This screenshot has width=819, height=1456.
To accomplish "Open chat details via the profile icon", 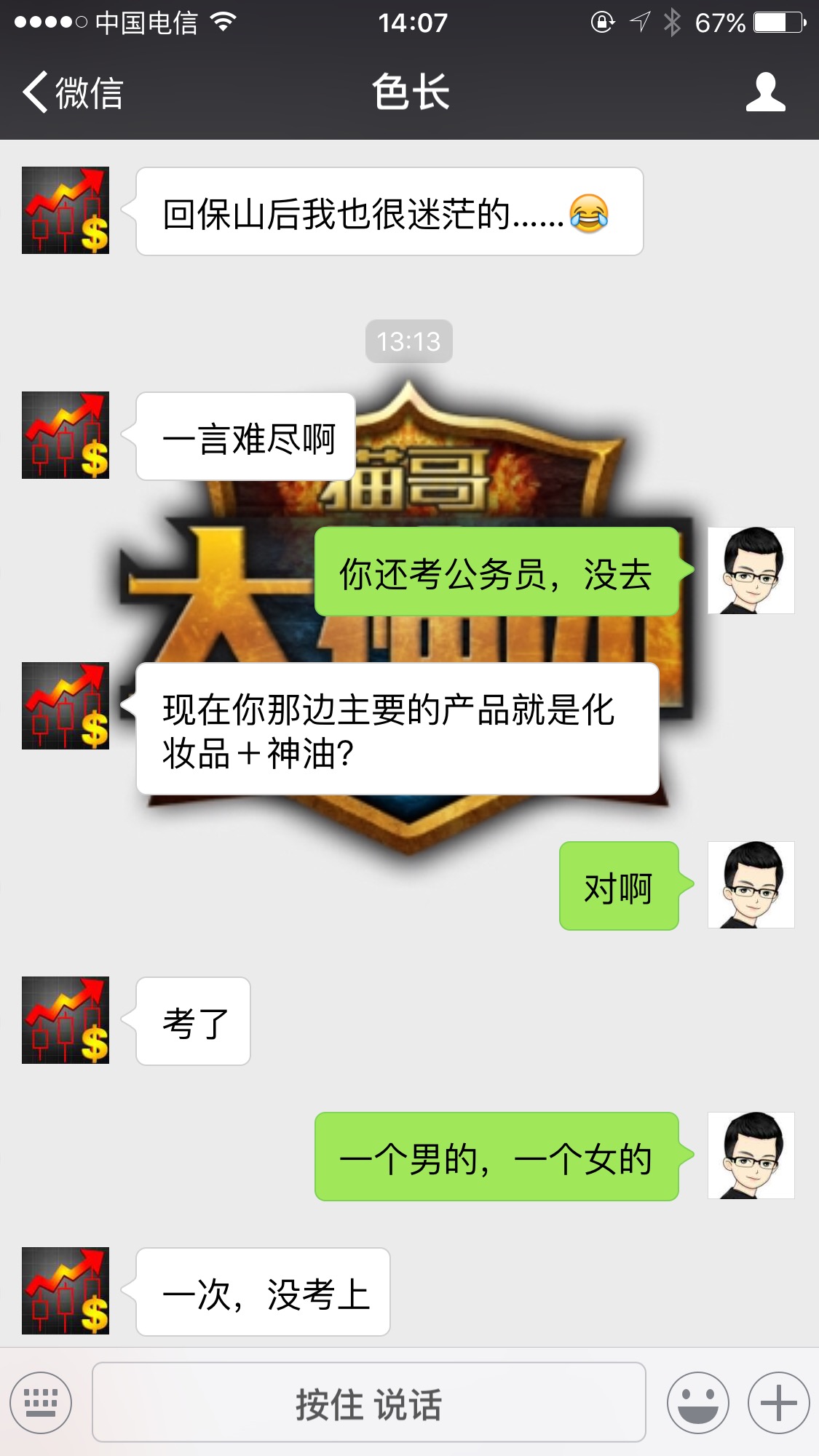I will click(765, 92).
